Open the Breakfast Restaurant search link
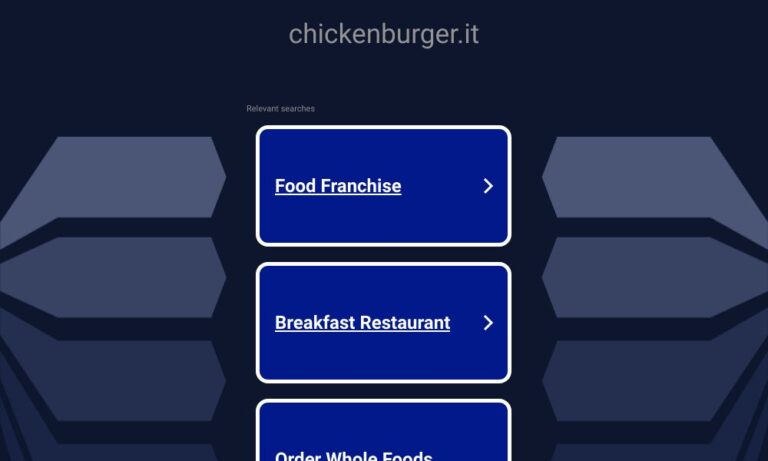768x461 pixels. point(383,323)
